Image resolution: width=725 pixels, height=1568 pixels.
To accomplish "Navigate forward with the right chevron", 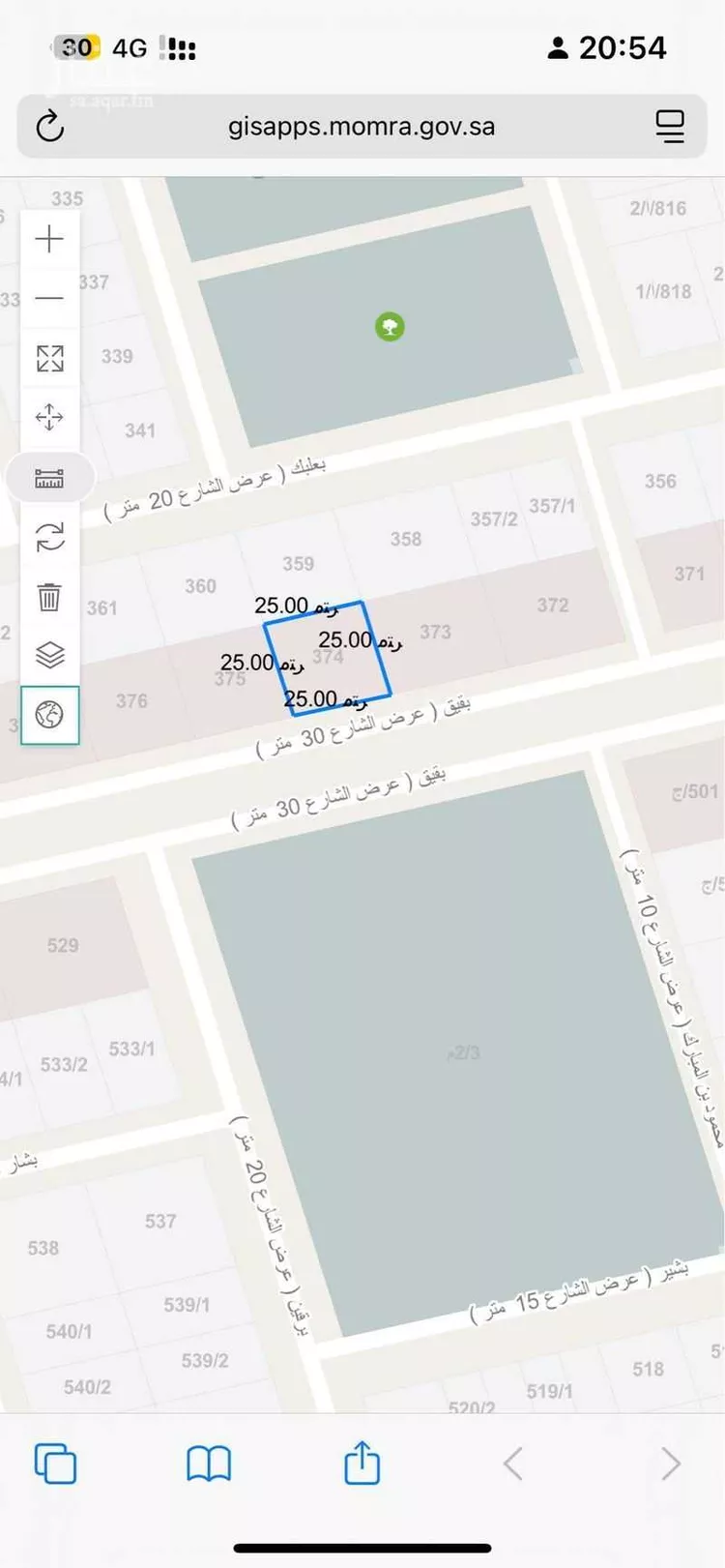I will (x=669, y=1464).
